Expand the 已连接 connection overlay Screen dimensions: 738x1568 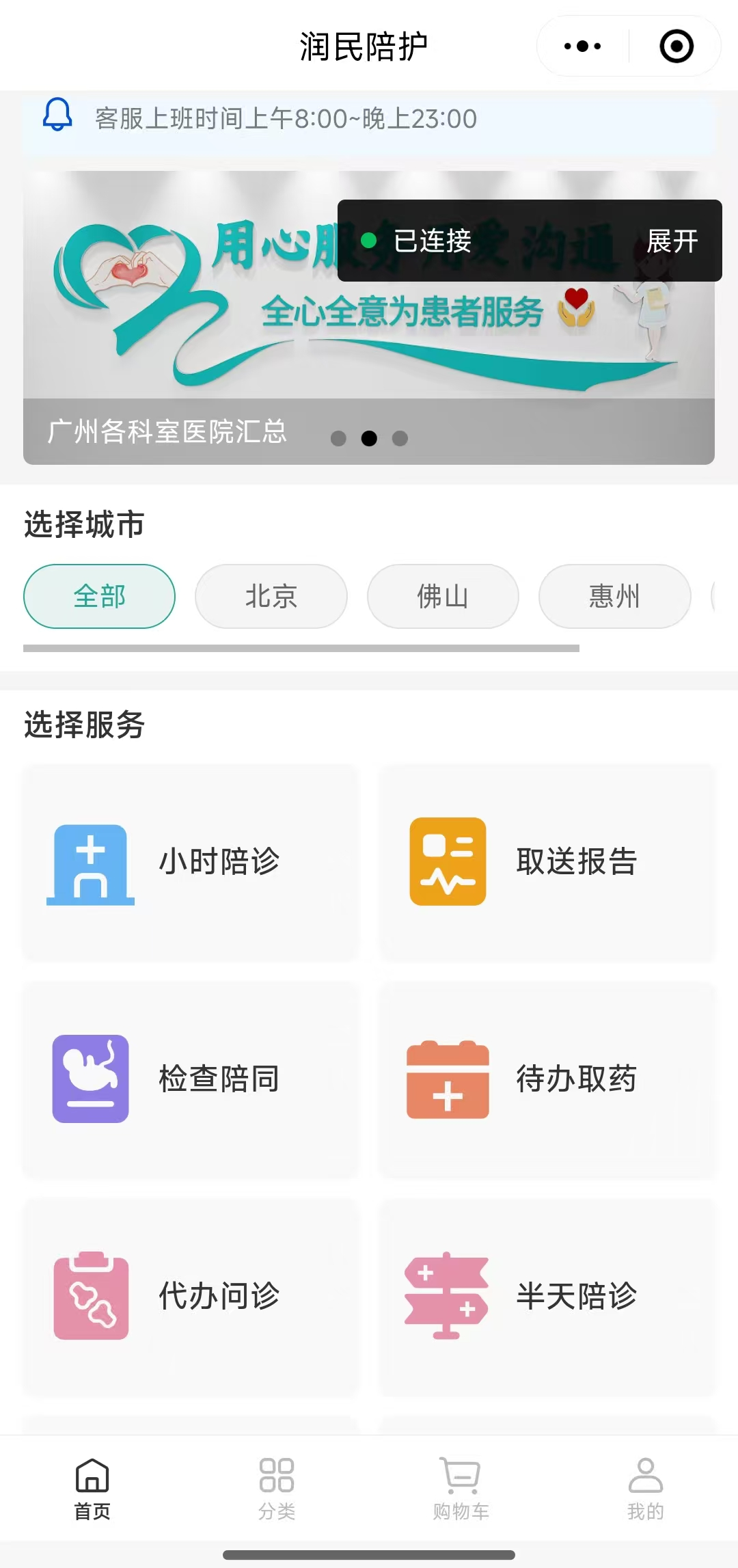coord(672,241)
